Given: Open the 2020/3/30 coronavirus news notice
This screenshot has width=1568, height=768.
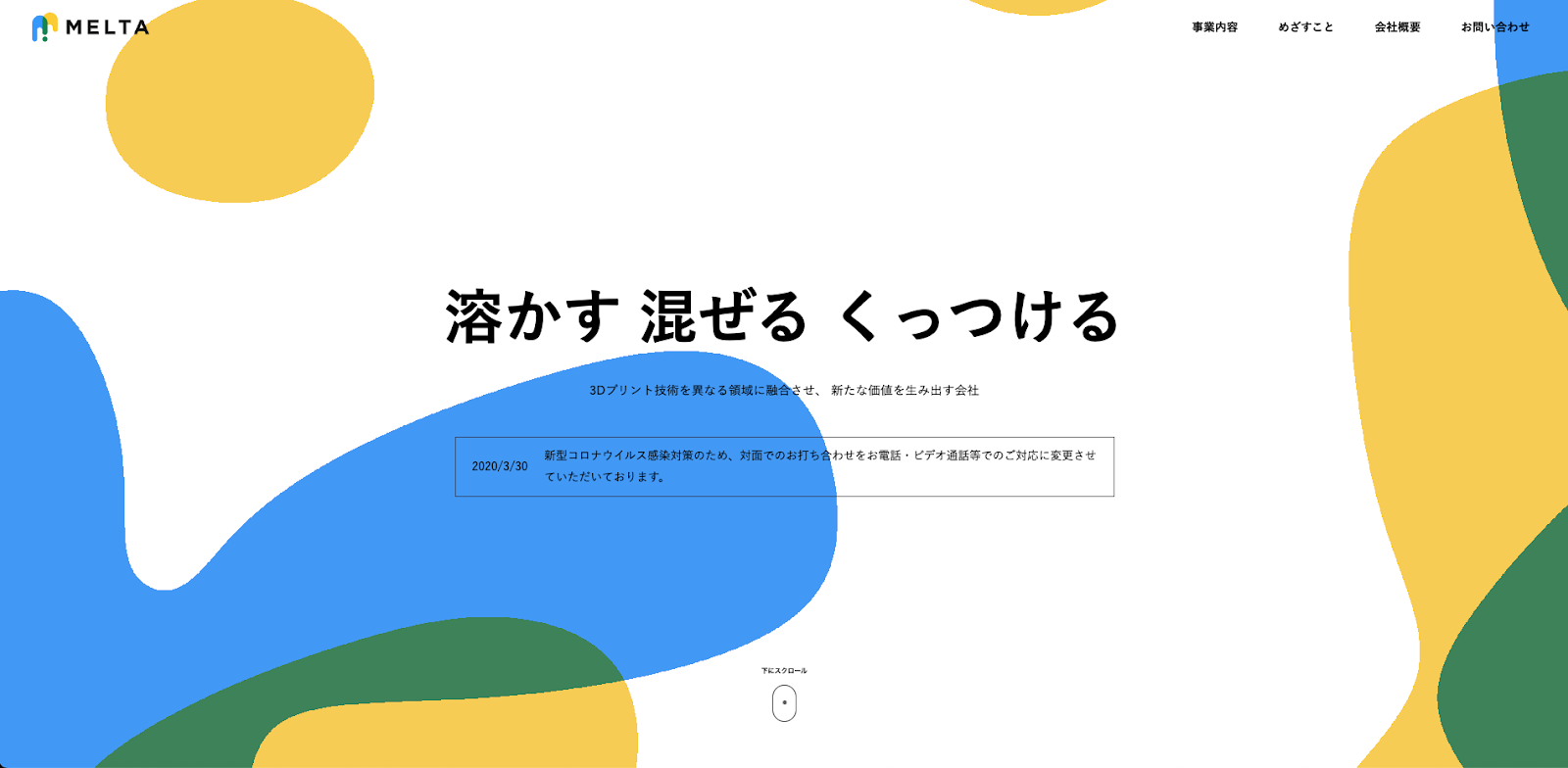Looking at the screenshot, I should click(x=784, y=466).
